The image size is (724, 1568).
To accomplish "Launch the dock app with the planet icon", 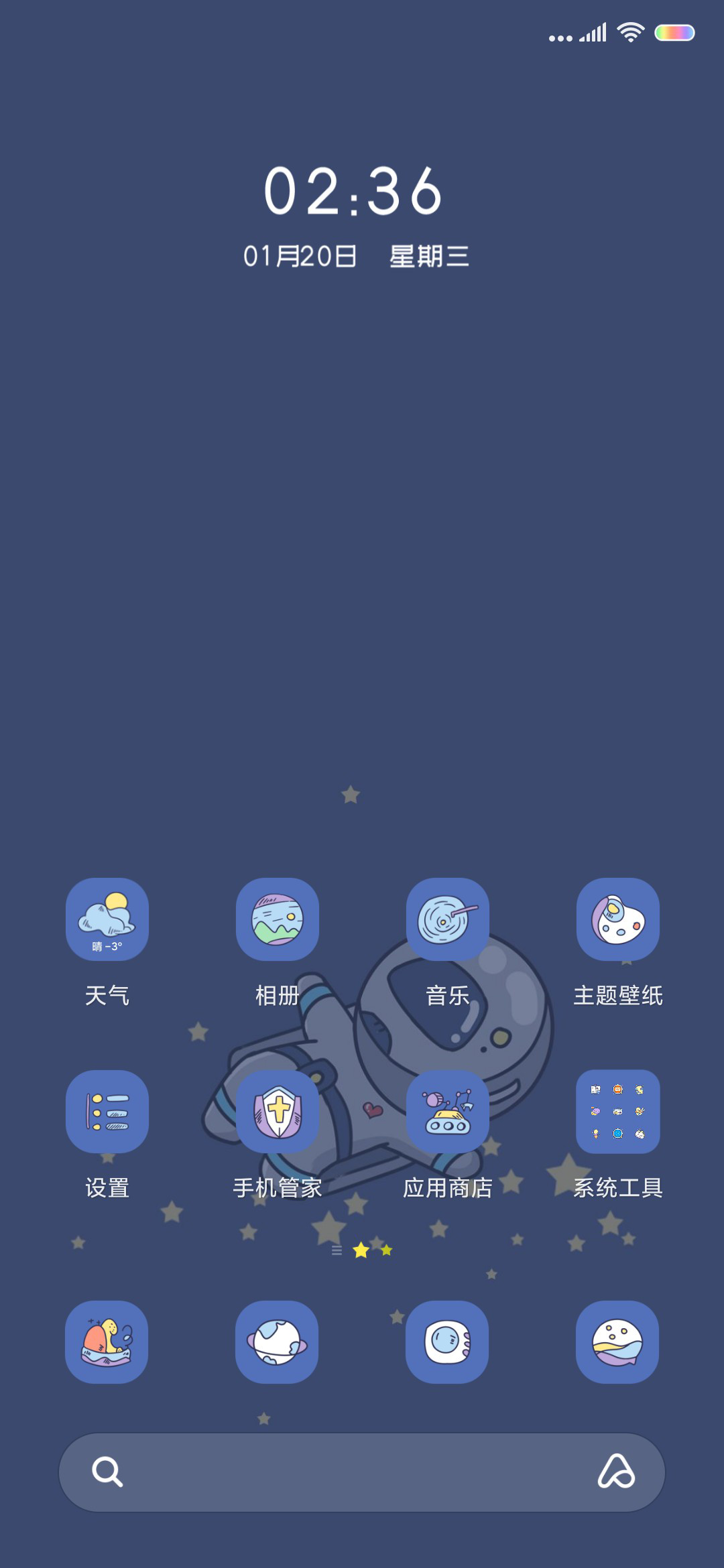I will (x=277, y=1342).
